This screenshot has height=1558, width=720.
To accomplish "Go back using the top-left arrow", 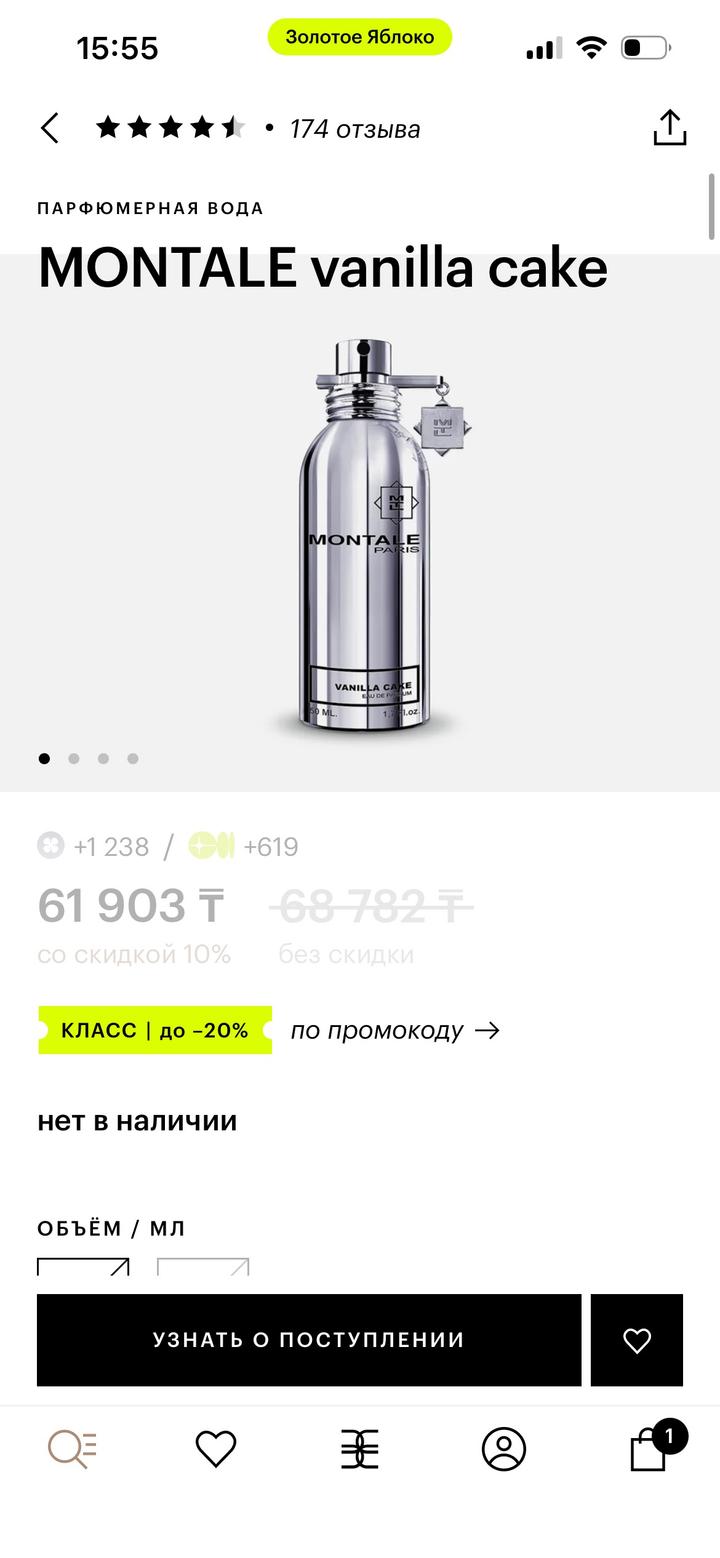I will (50, 128).
